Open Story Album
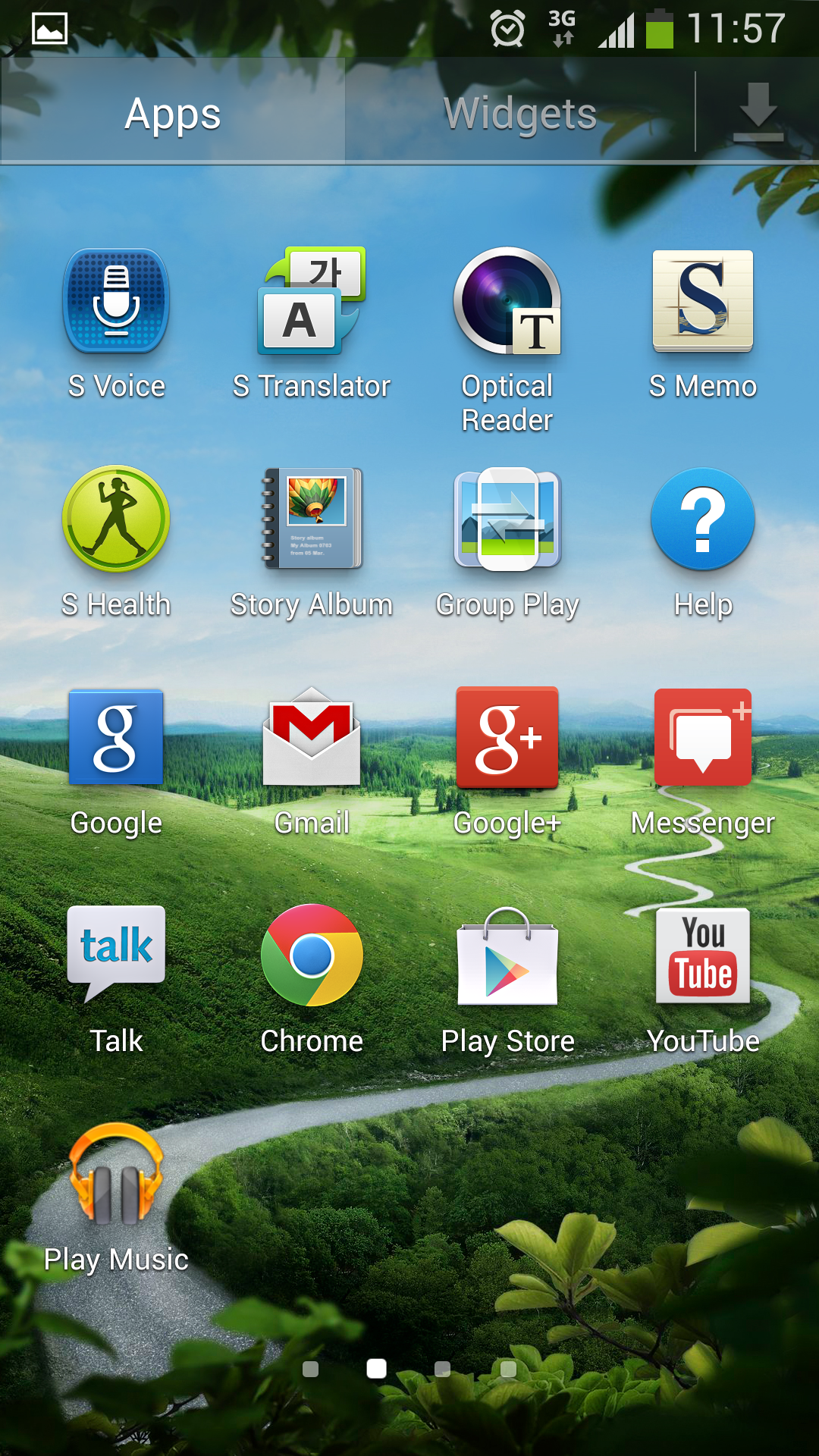819x1456 pixels. pyautogui.click(x=312, y=519)
